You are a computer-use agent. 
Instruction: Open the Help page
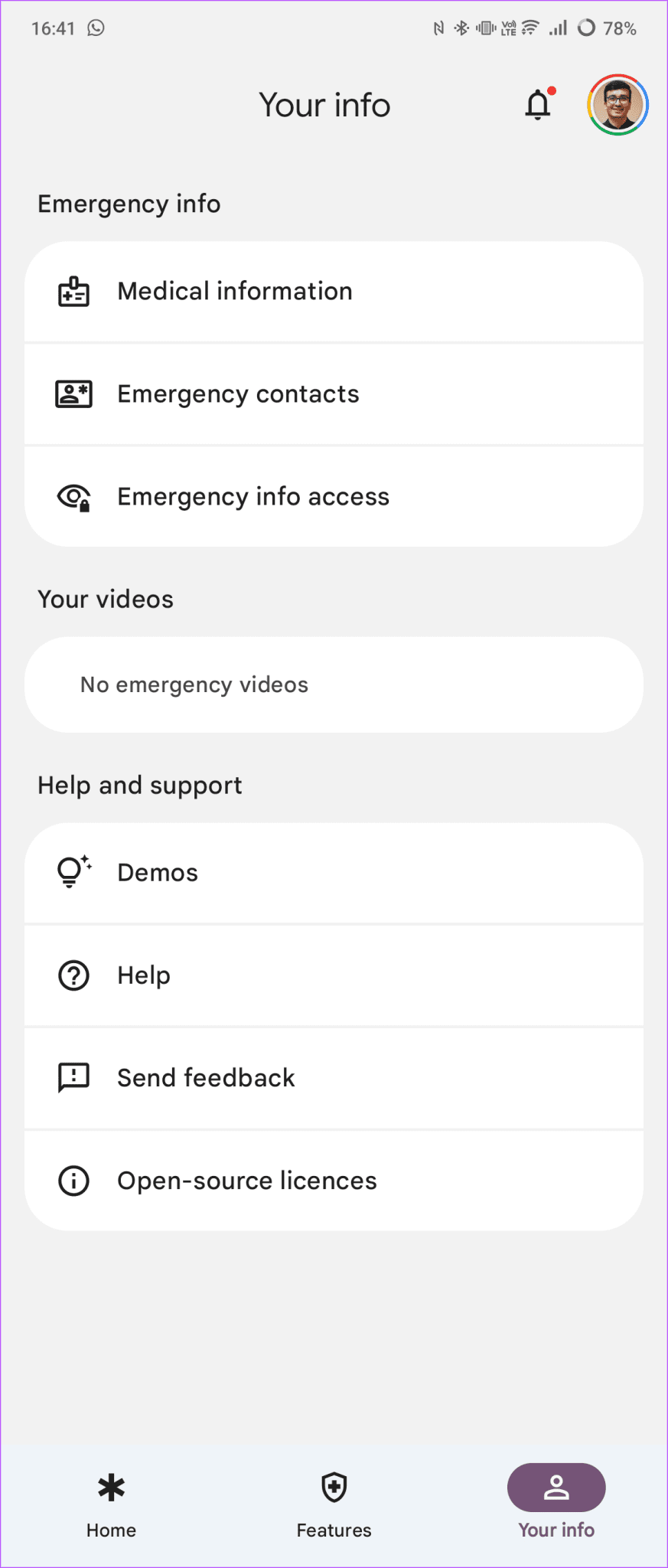[x=334, y=975]
